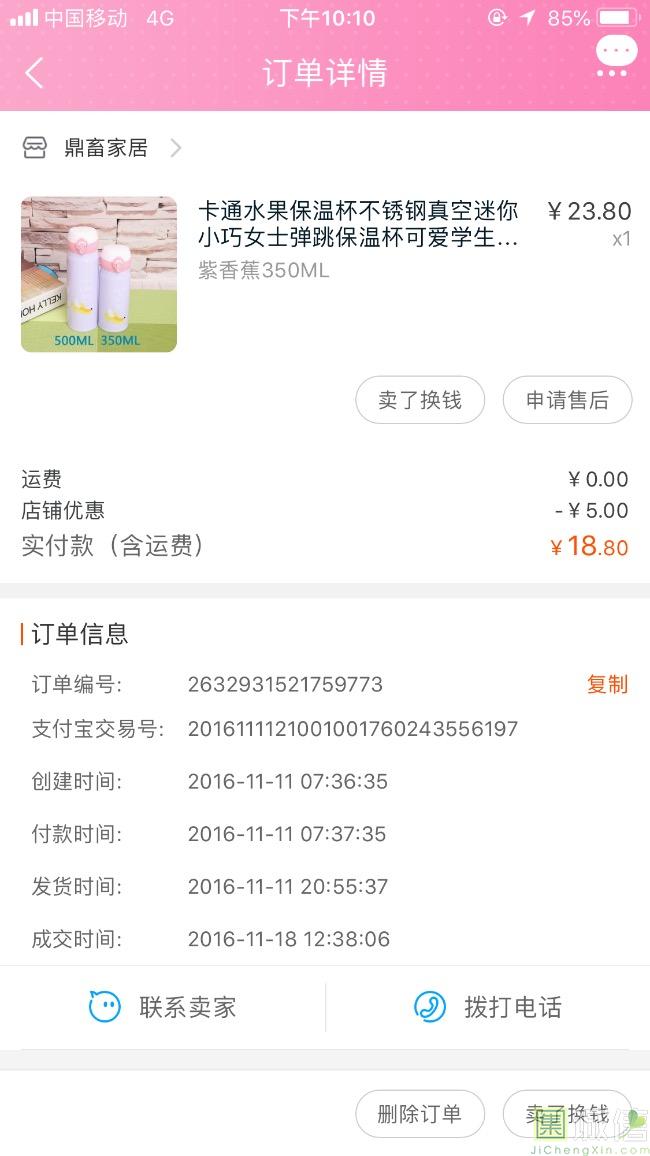Open the cartoon fruit thermos product
The height and width of the screenshot is (1156, 650).
coord(358,225)
